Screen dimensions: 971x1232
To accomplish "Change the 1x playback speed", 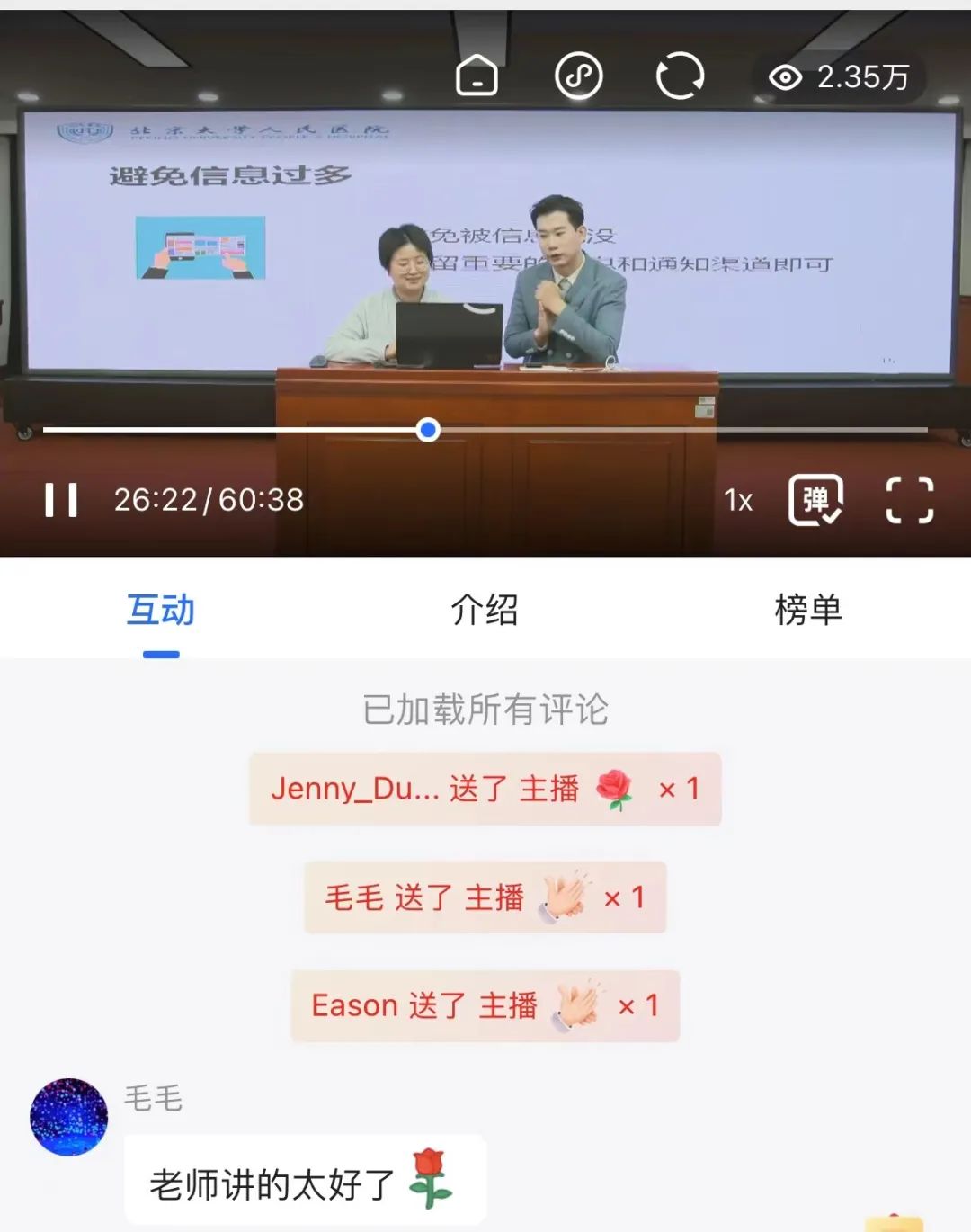I will pos(737,500).
